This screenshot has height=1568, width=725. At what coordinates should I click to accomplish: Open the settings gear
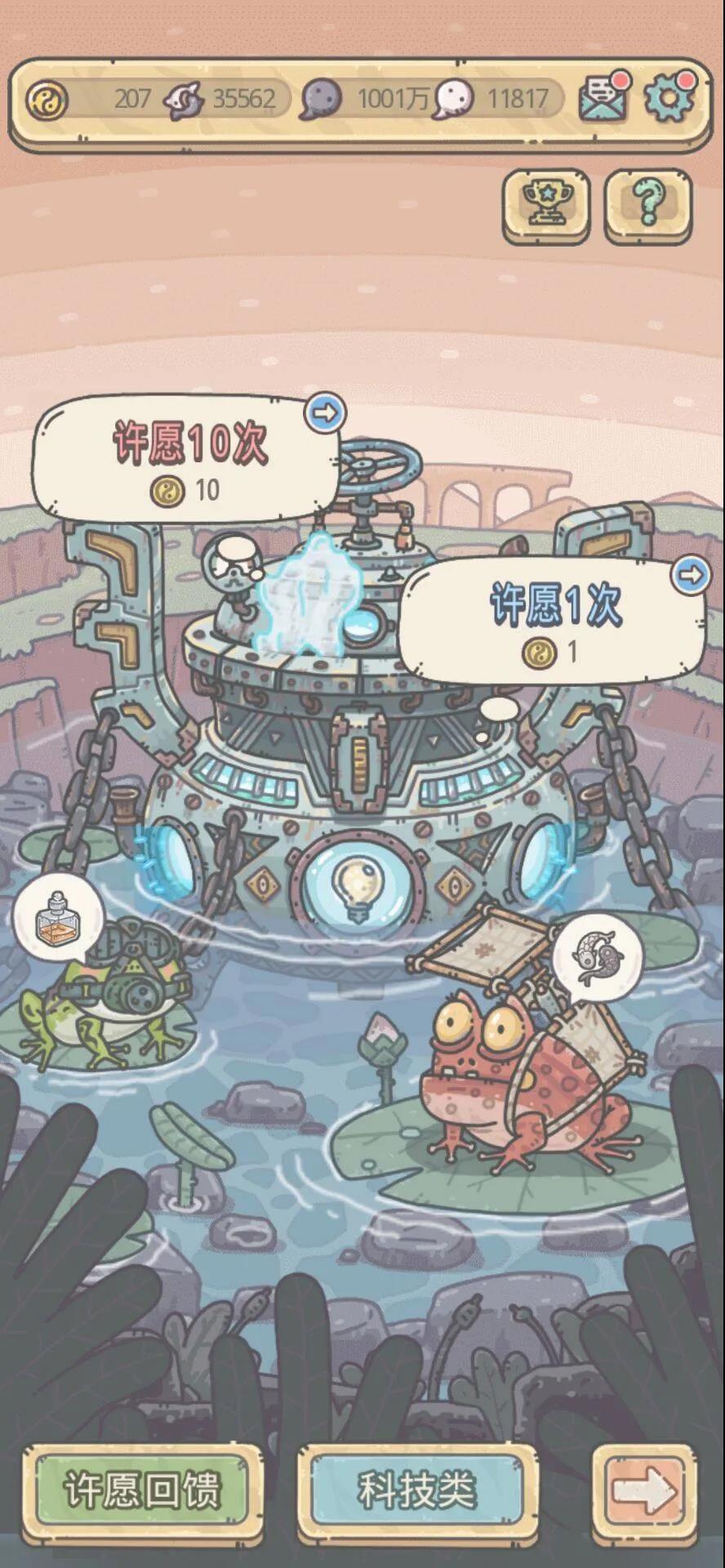coord(668,99)
